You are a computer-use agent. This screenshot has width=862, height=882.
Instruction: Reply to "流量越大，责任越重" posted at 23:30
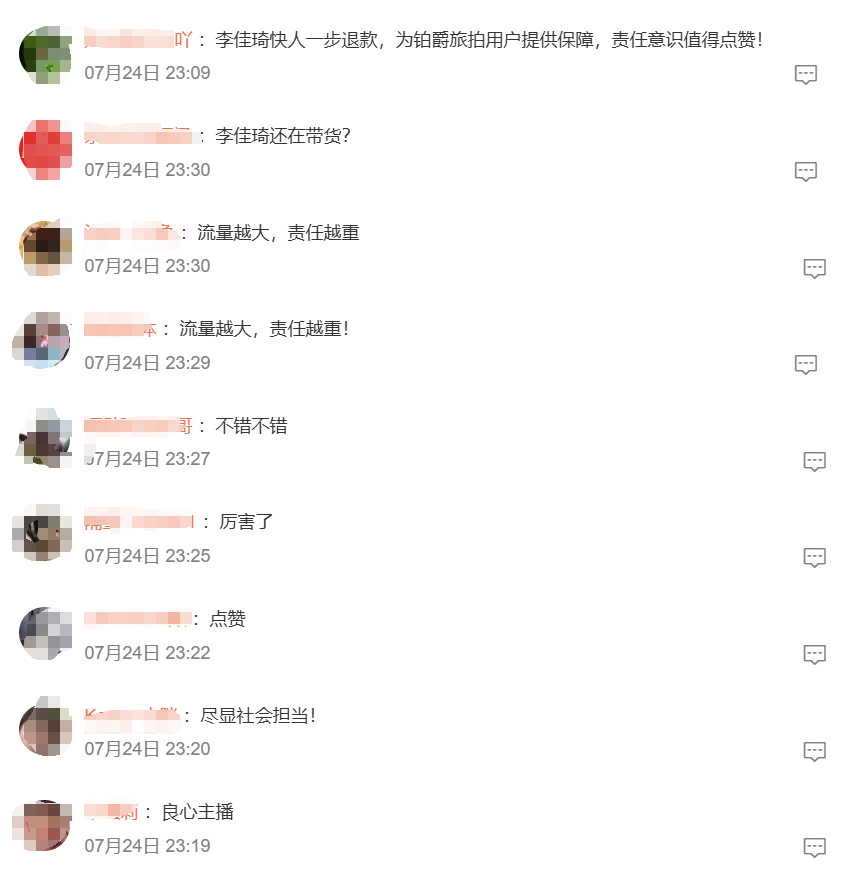coord(815,268)
